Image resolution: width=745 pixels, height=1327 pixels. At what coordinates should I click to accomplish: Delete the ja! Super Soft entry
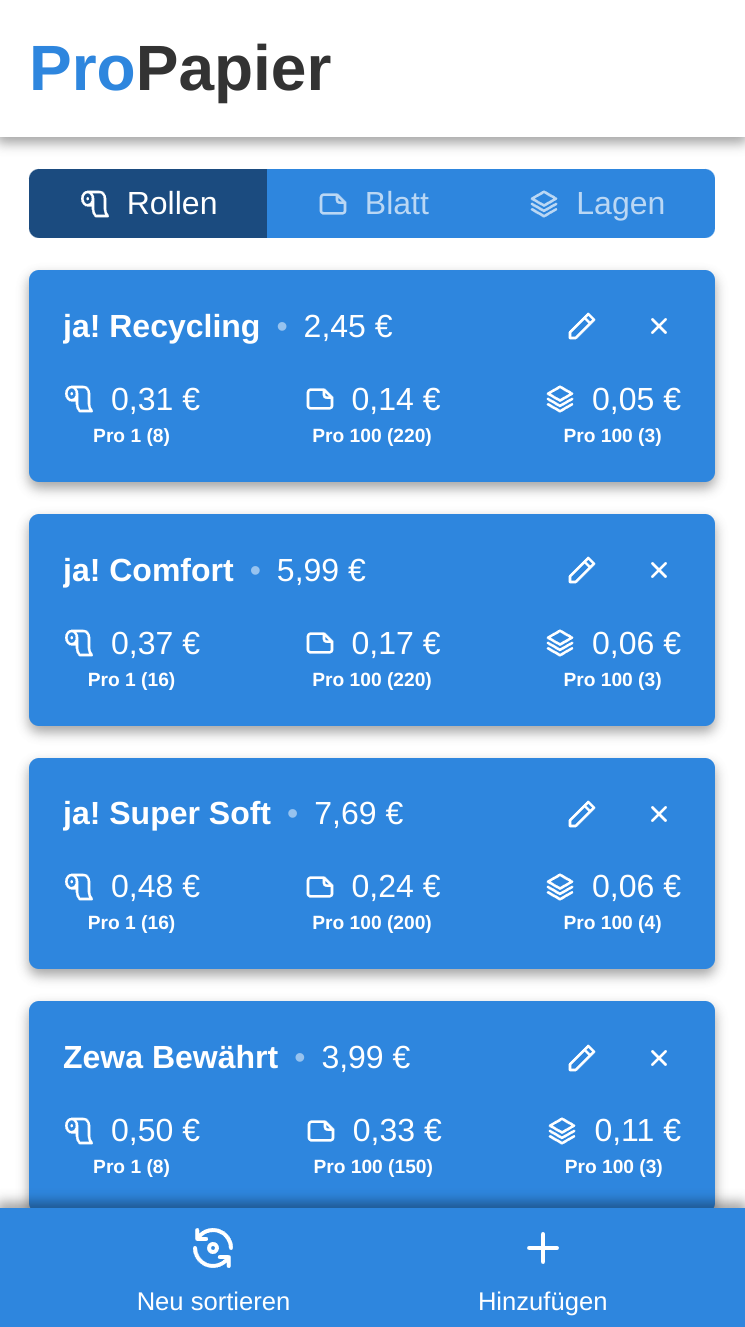pyautogui.click(x=659, y=814)
